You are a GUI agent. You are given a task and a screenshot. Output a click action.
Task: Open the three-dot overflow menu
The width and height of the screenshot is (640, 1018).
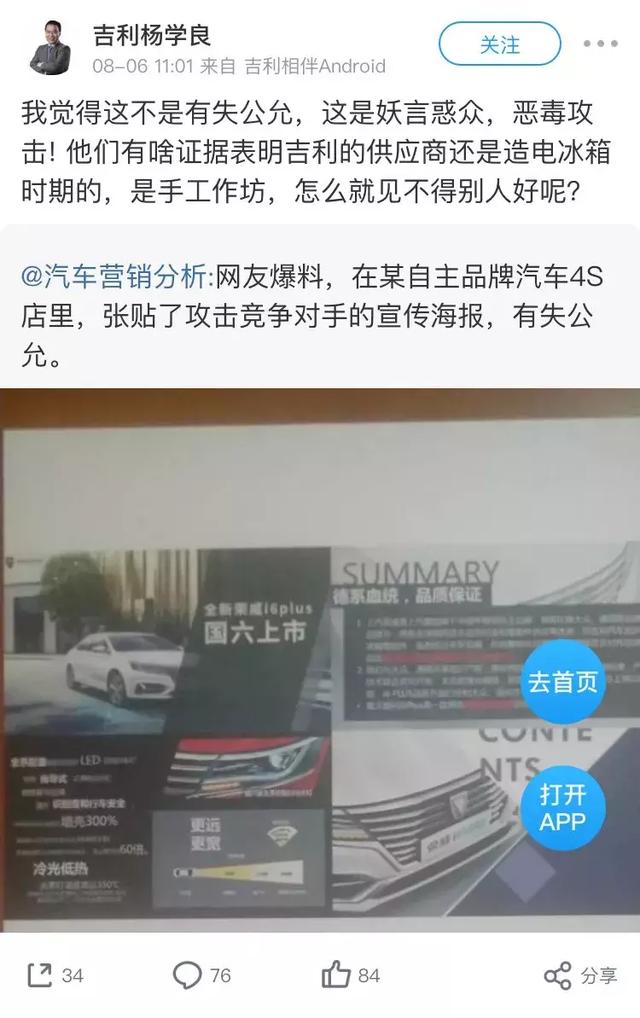(601, 45)
